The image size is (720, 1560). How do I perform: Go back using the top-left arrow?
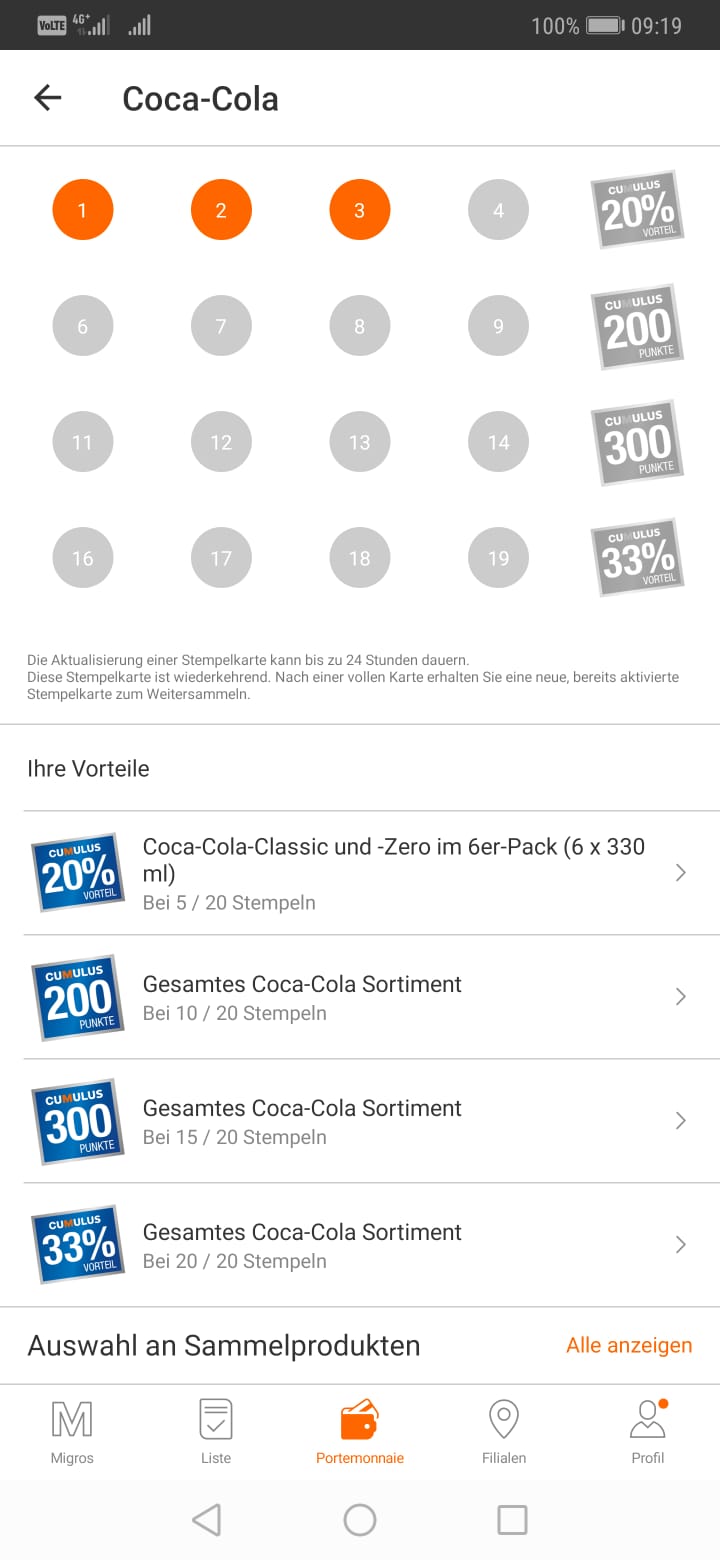point(47,98)
